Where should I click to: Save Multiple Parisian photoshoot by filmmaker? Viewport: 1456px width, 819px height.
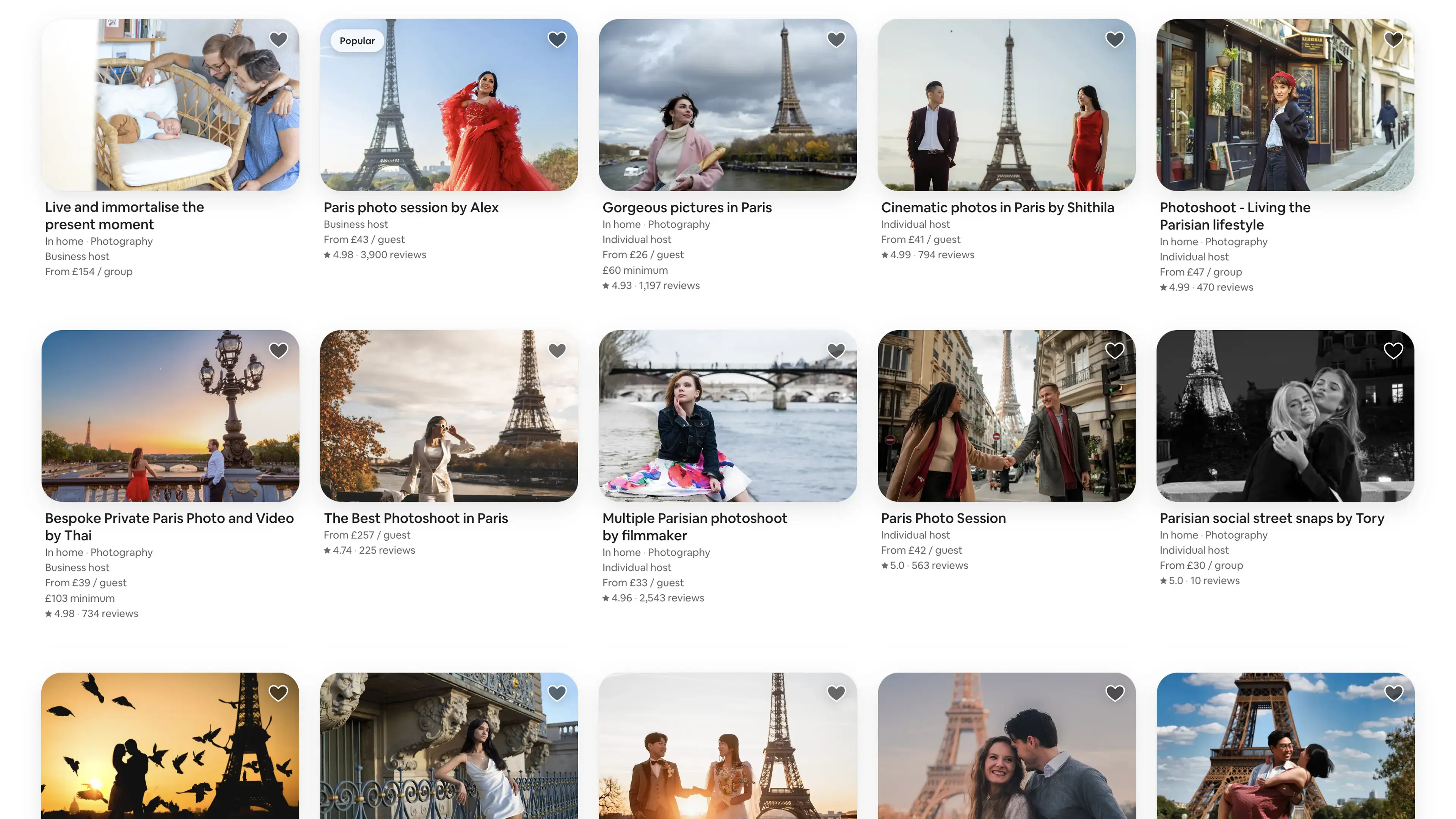pyautogui.click(x=835, y=350)
